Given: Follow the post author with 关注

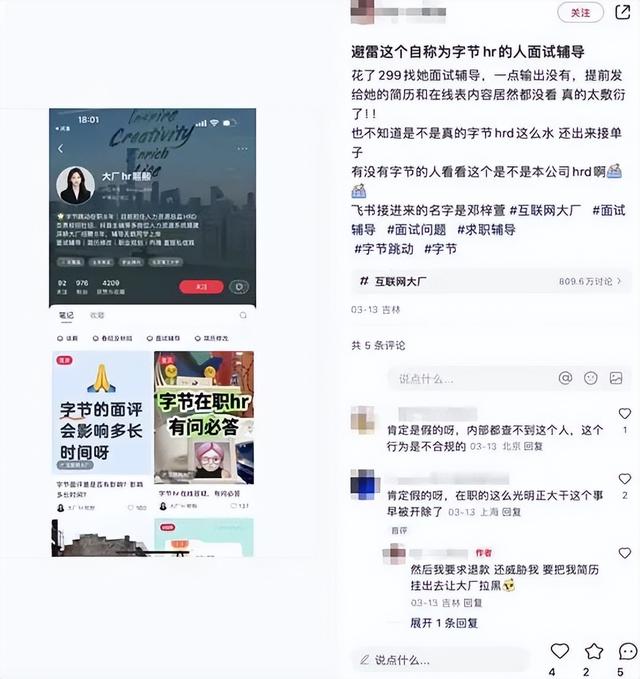Looking at the screenshot, I should click(581, 12).
